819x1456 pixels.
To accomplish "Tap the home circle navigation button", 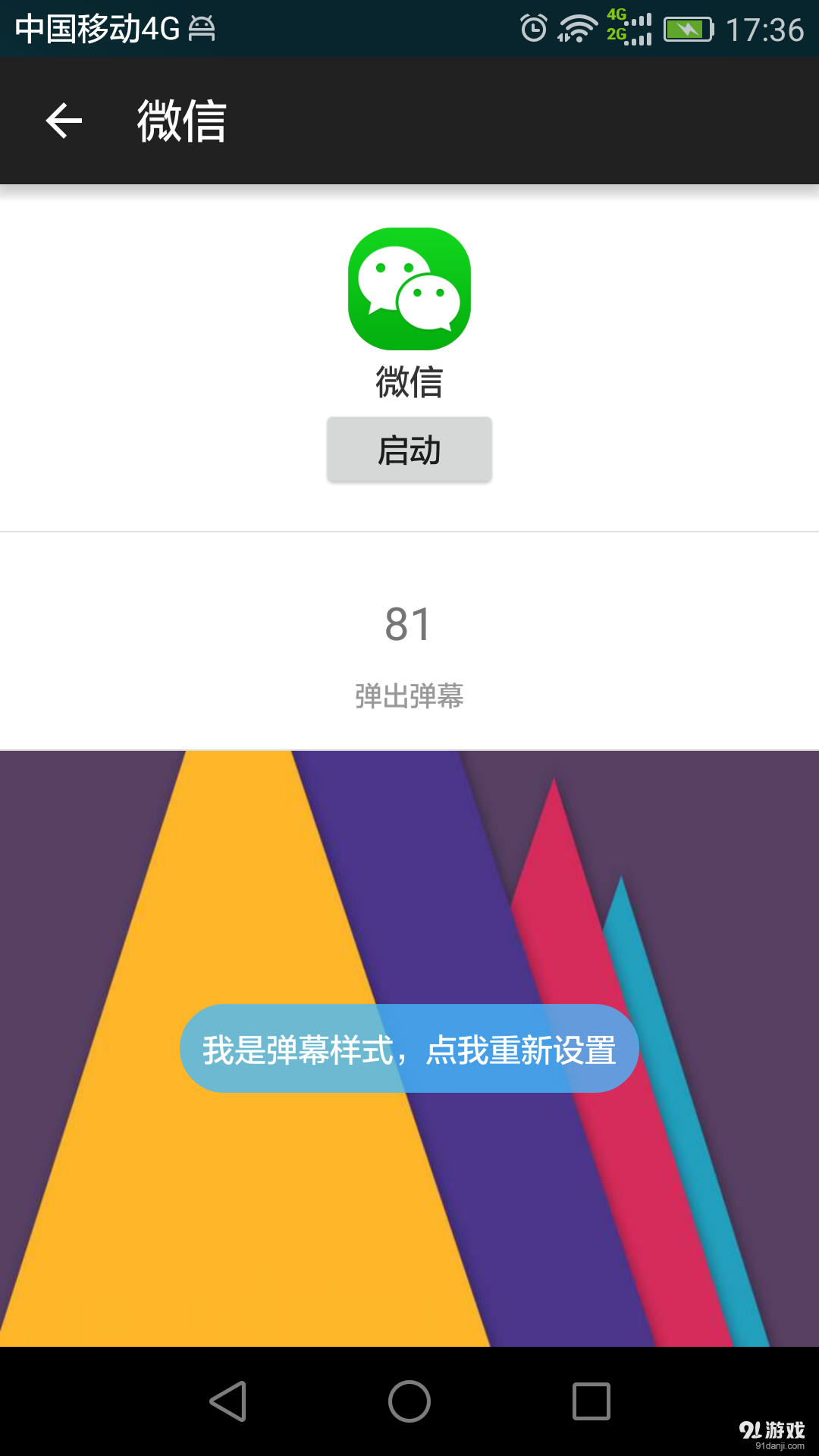I will click(409, 1401).
